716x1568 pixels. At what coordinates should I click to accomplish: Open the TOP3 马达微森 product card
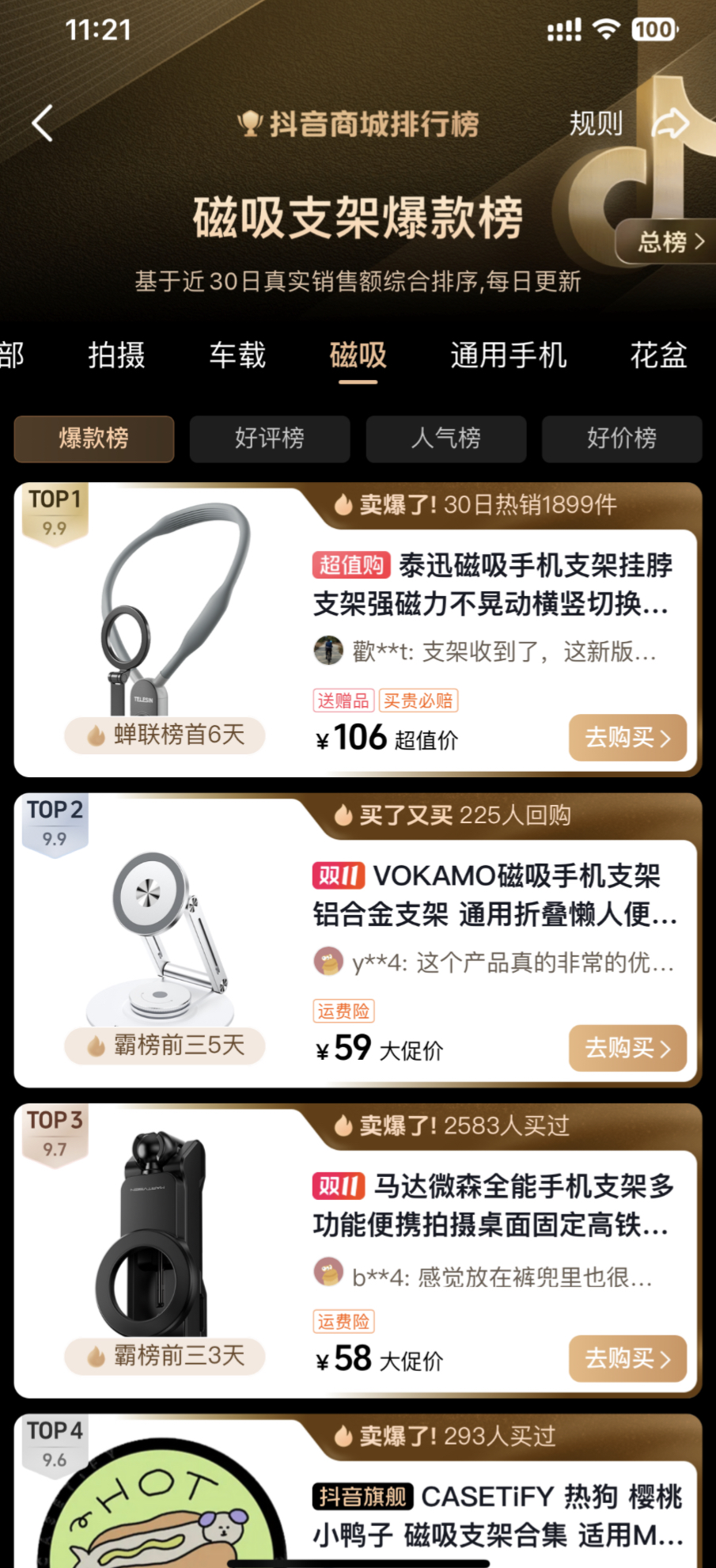(358, 1251)
